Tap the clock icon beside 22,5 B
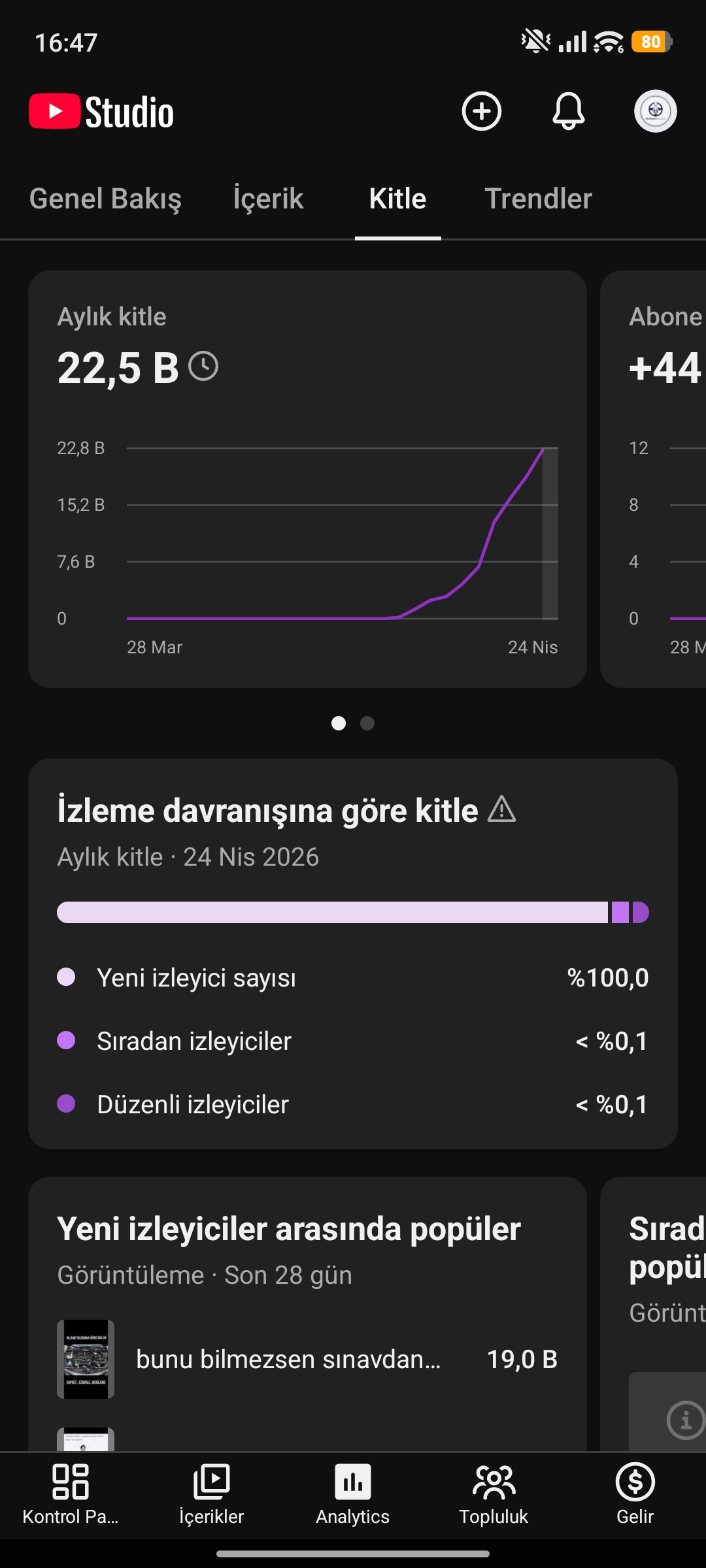706x1568 pixels. point(203,367)
